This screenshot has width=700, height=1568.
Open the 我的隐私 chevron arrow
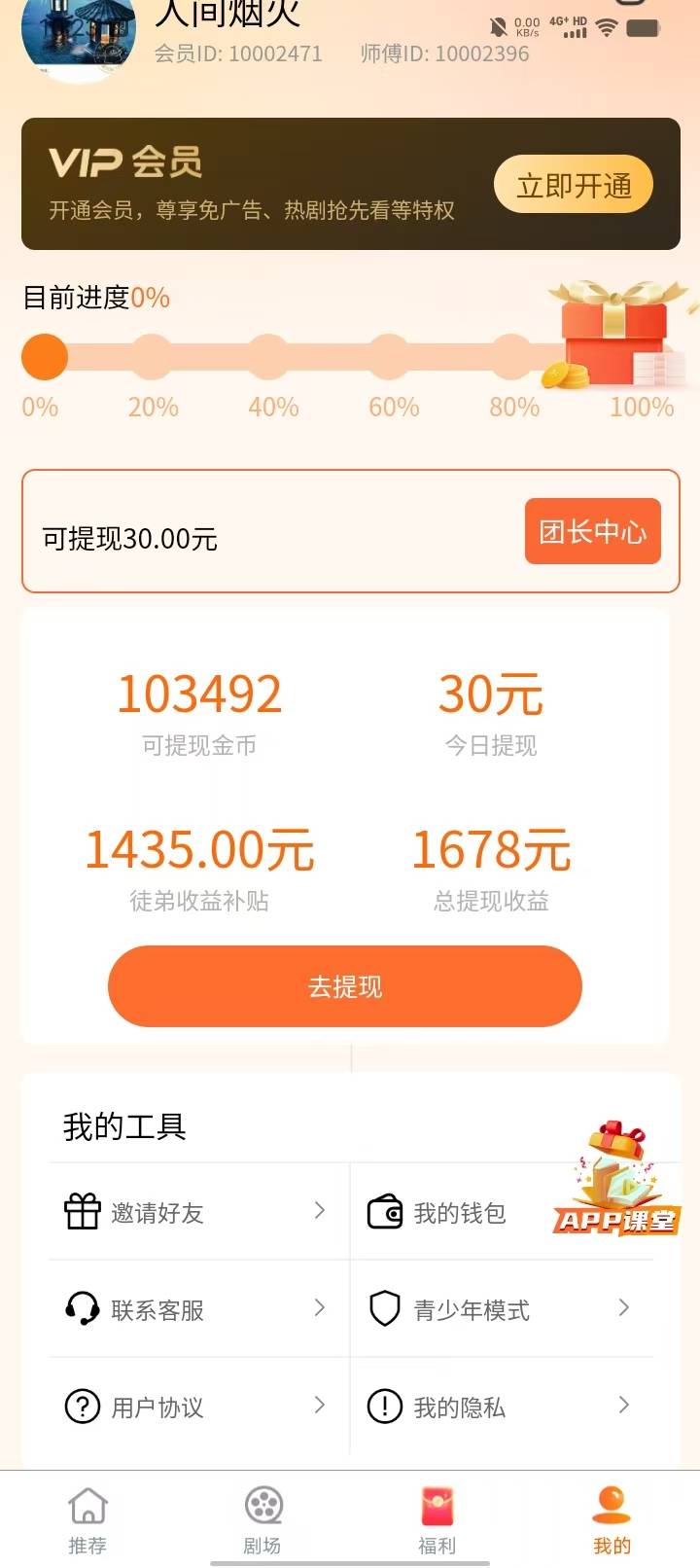tap(623, 1406)
